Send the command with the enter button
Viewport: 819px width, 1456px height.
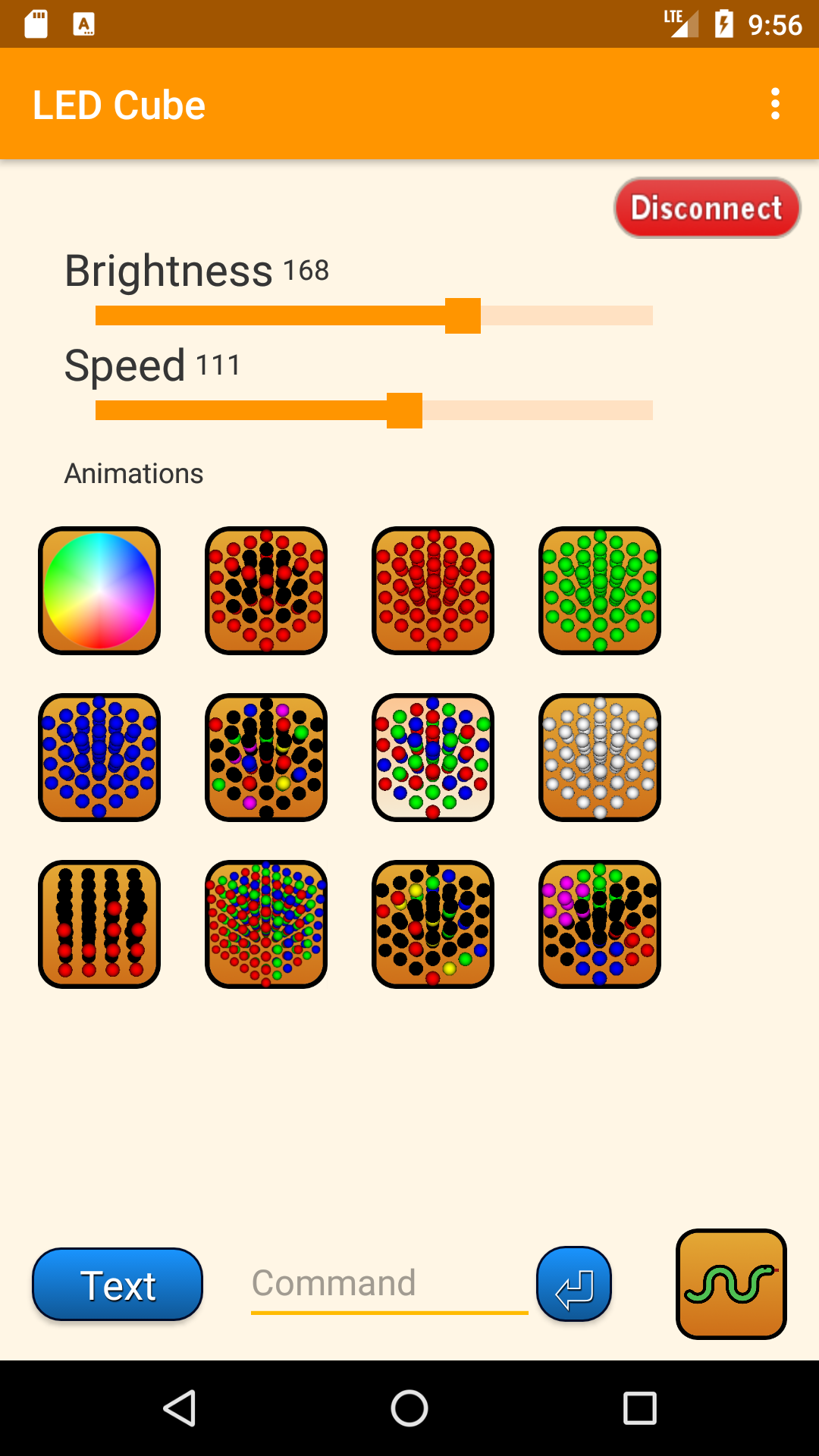point(574,1285)
